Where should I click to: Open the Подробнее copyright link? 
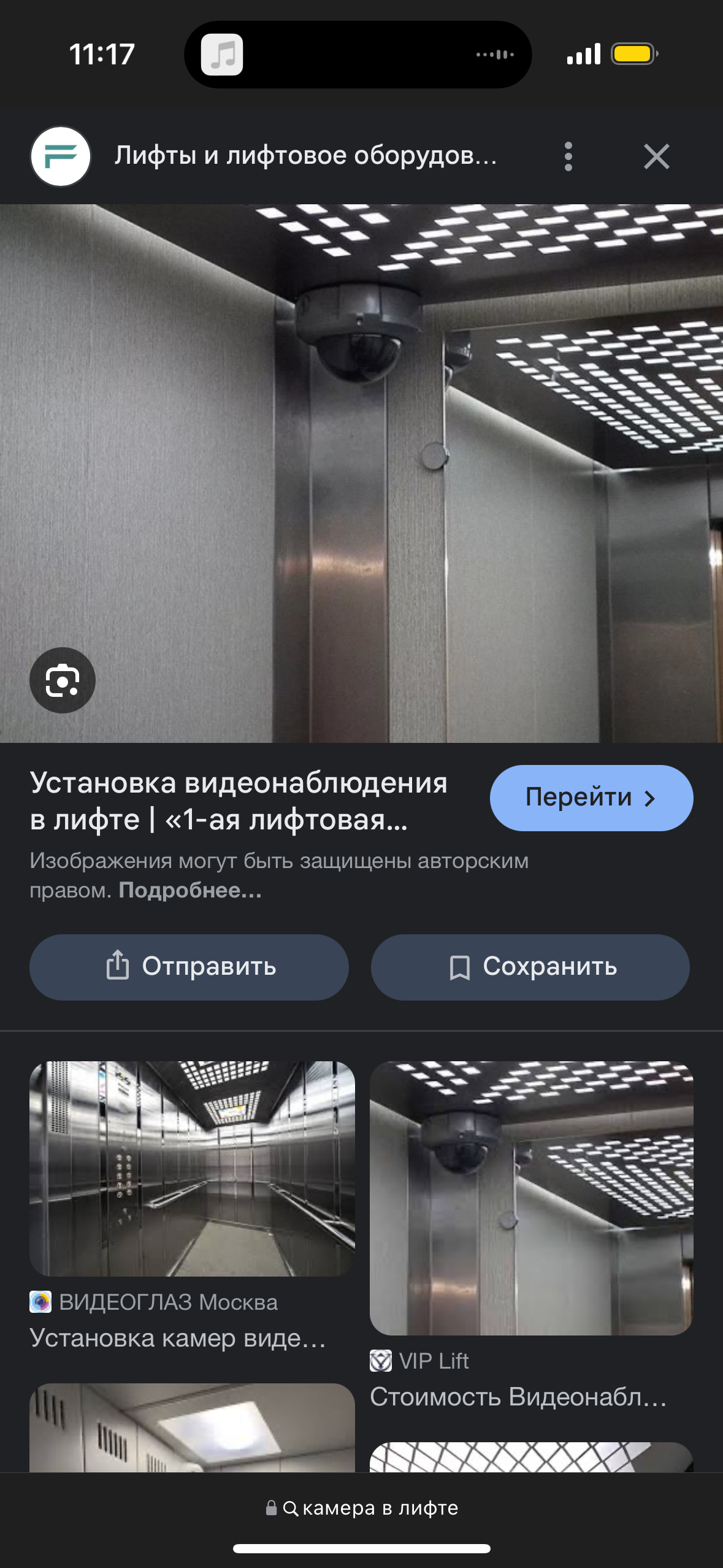click(190, 890)
